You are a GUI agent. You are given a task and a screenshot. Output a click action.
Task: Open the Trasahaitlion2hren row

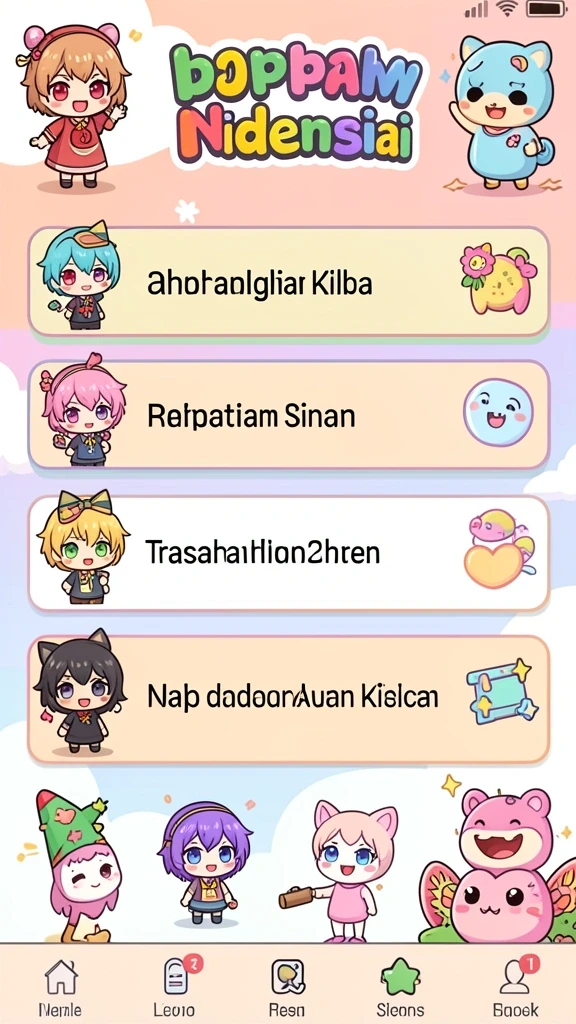pos(288,553)
